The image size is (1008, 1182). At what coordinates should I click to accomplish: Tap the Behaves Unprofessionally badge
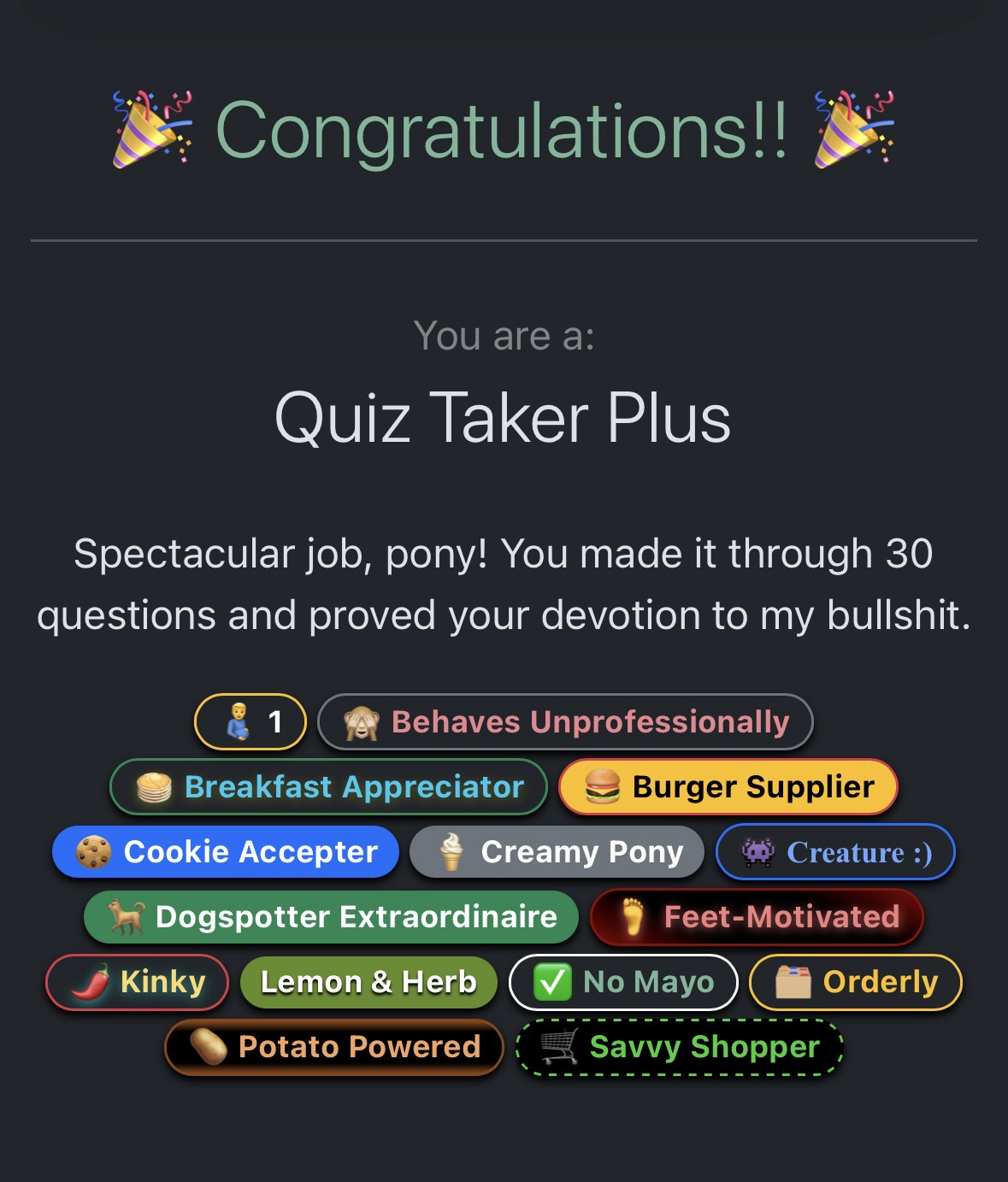click(565, 722)
